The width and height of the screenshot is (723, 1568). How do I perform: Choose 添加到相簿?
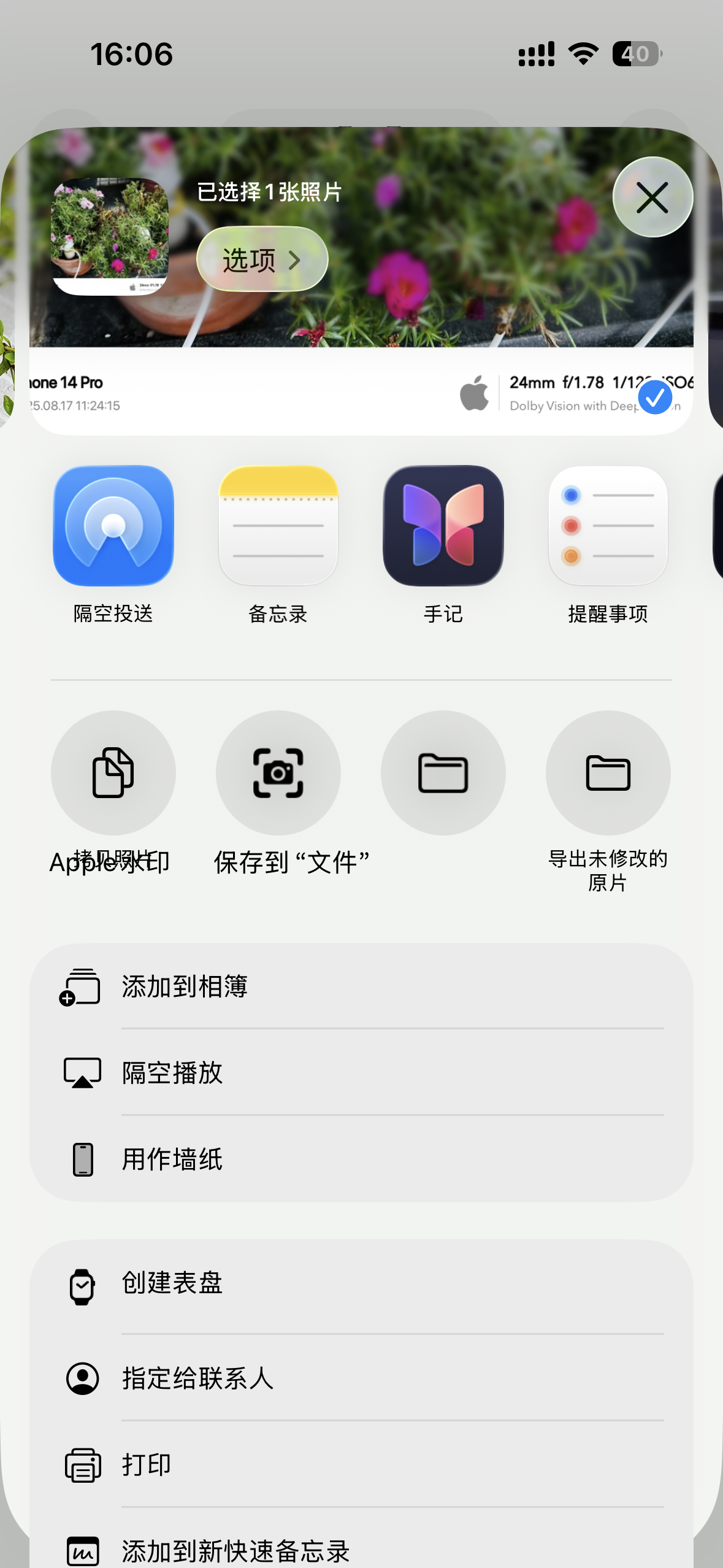tap(361, 986)
